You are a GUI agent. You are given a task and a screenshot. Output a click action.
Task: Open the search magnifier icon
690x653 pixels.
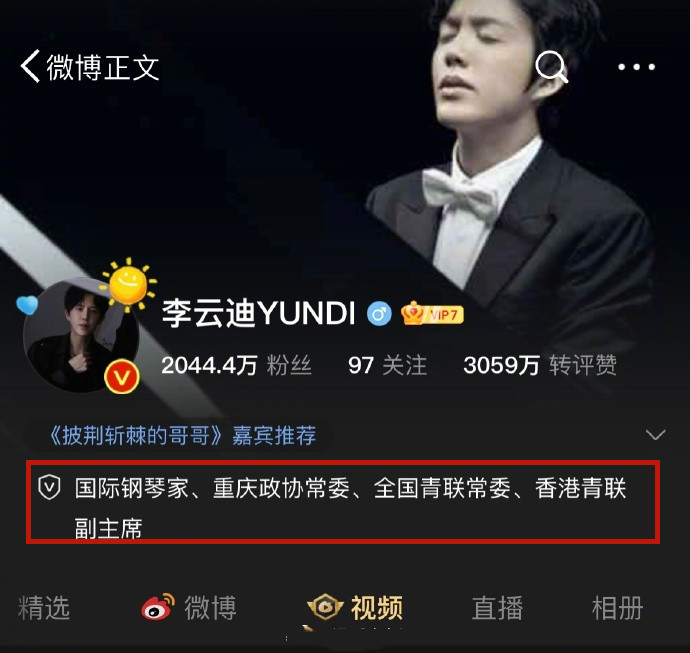point(551,67)
